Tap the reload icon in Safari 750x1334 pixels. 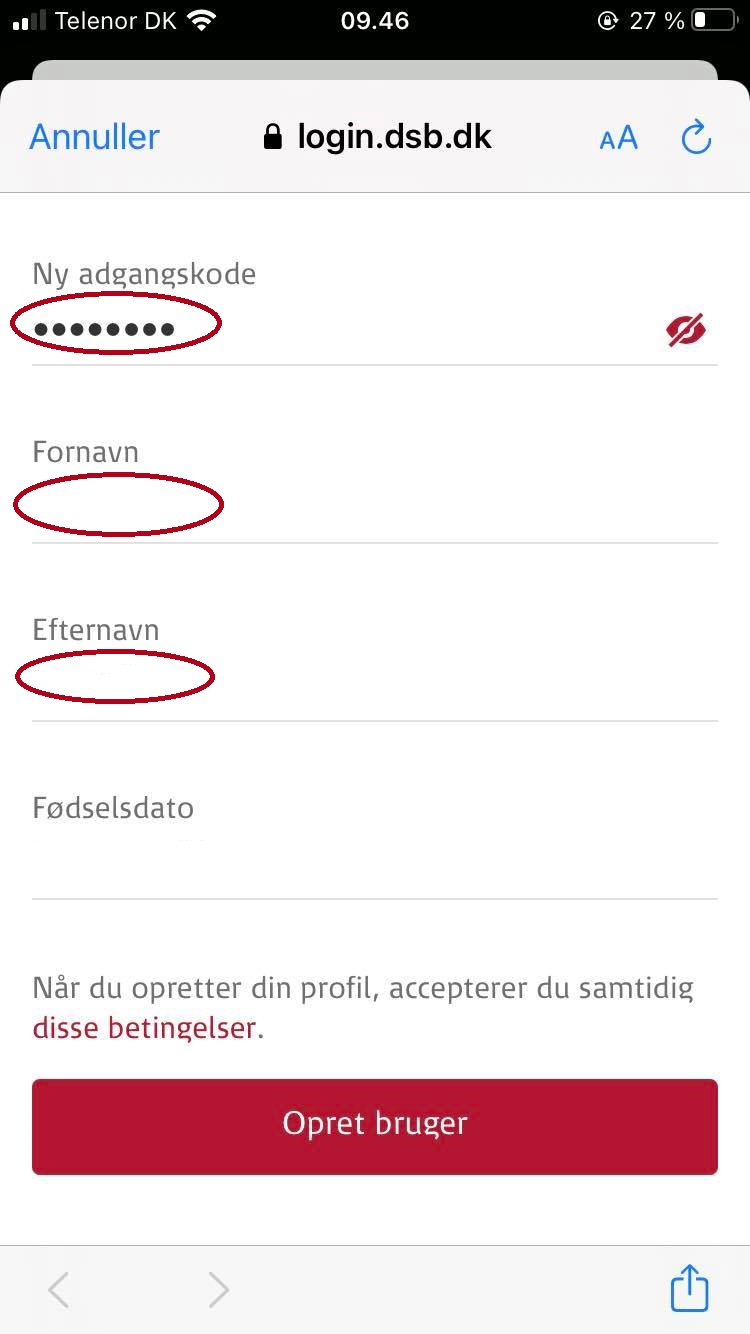tap(696, 137)
